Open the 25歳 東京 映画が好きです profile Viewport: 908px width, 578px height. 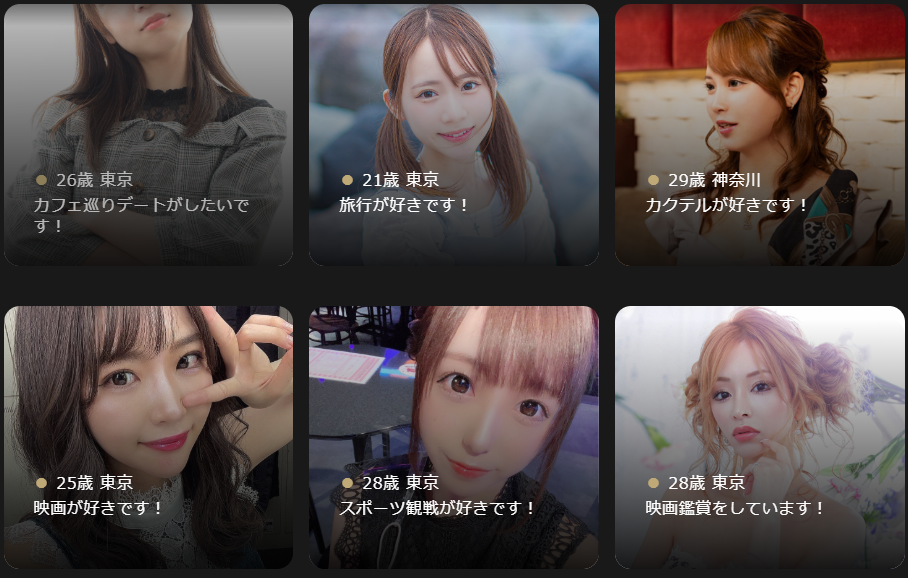coord(148,437)
